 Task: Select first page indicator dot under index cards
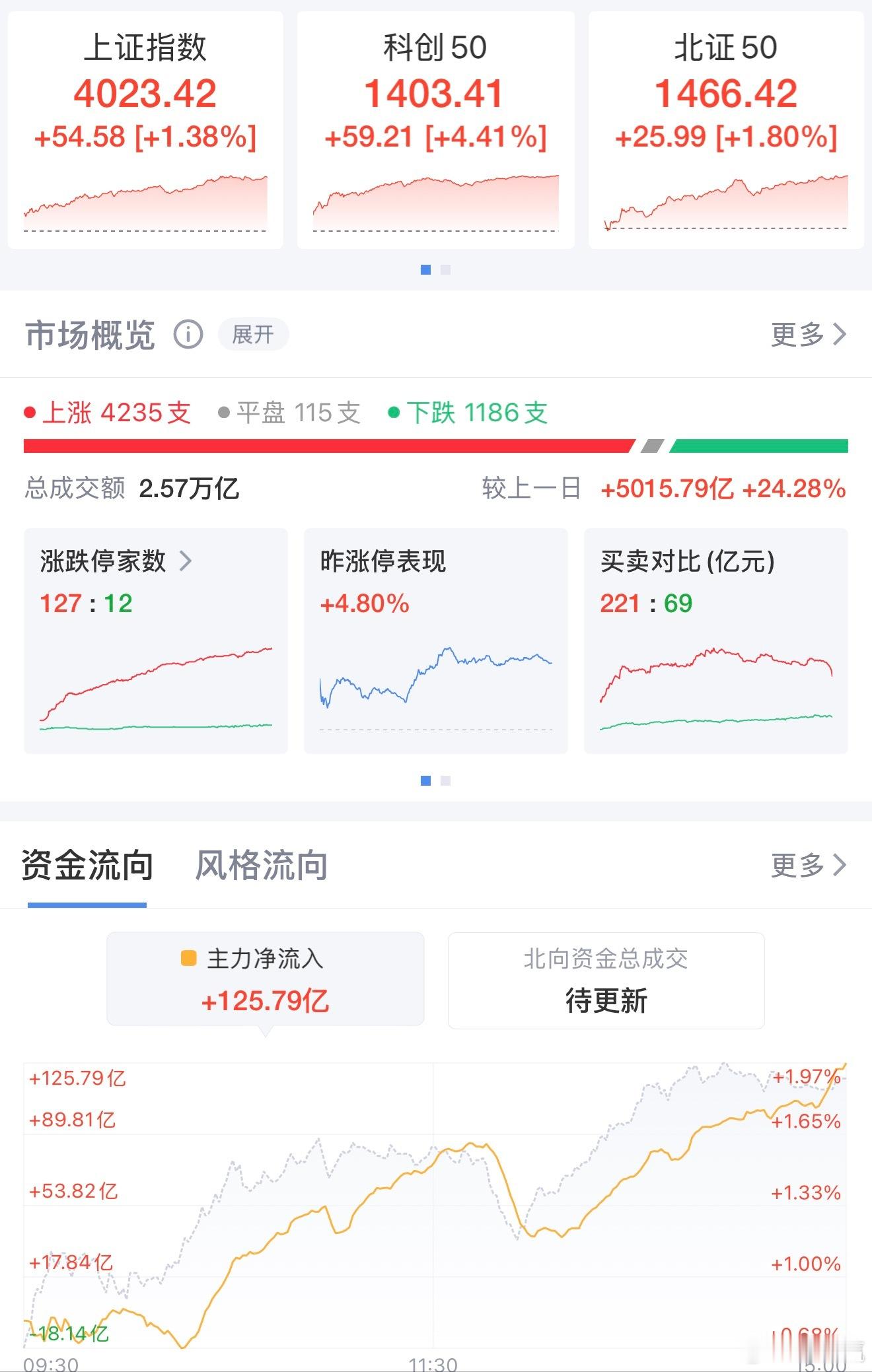(427, 269)
